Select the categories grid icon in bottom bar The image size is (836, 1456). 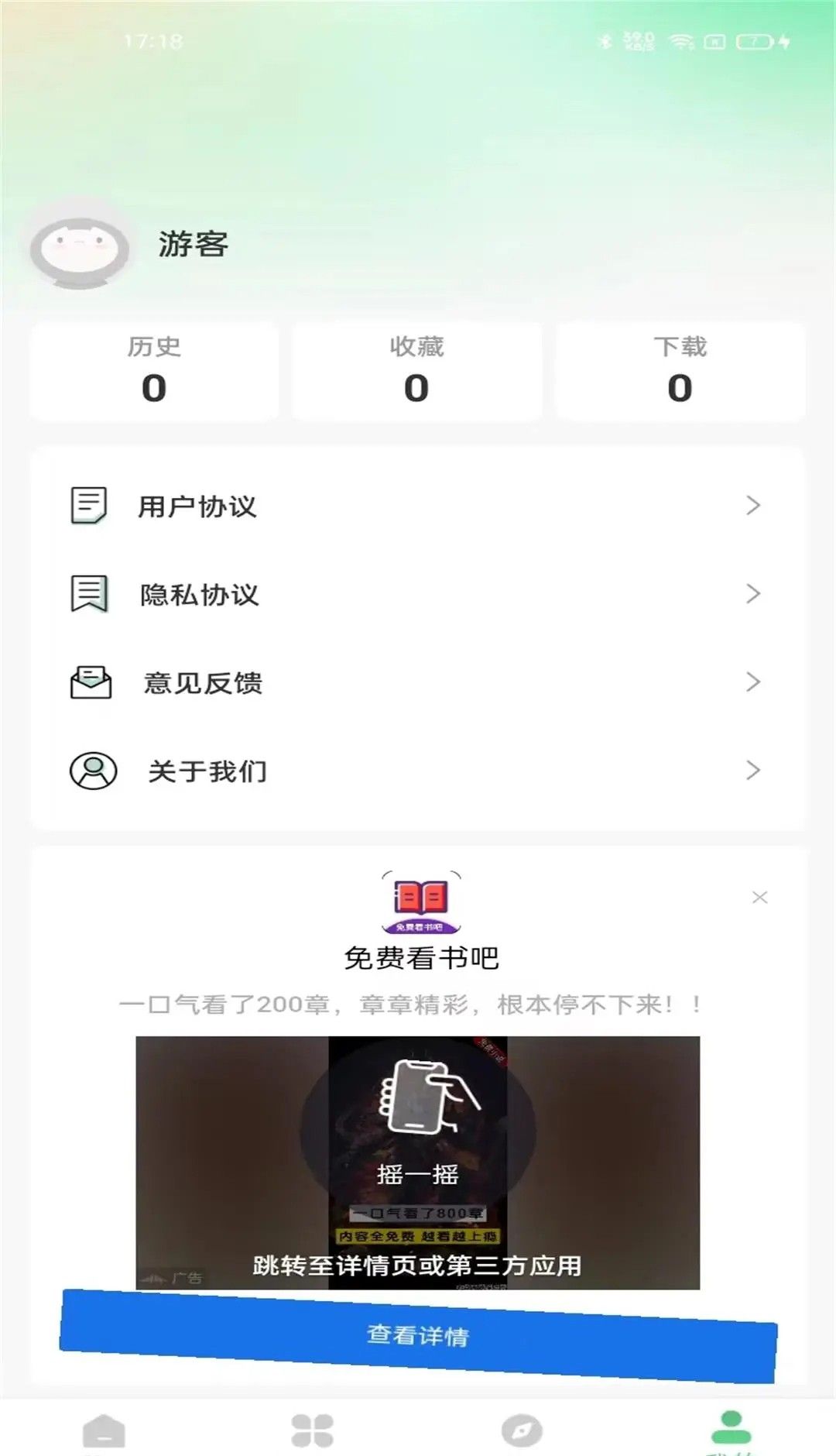(x=313, y=1429)
